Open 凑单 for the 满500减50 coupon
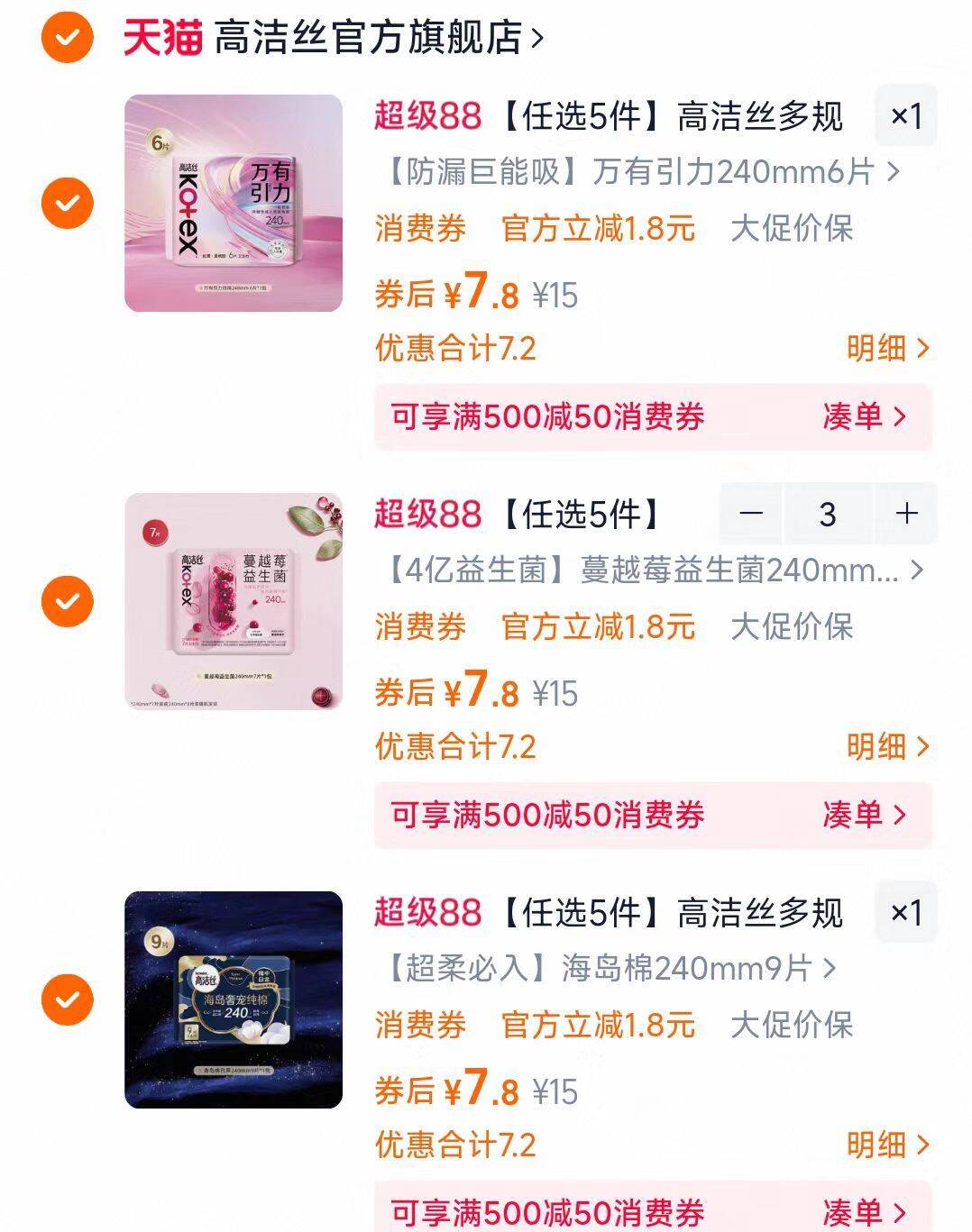This screenshot has width=972, height=1232. click(x=862, y=415)
